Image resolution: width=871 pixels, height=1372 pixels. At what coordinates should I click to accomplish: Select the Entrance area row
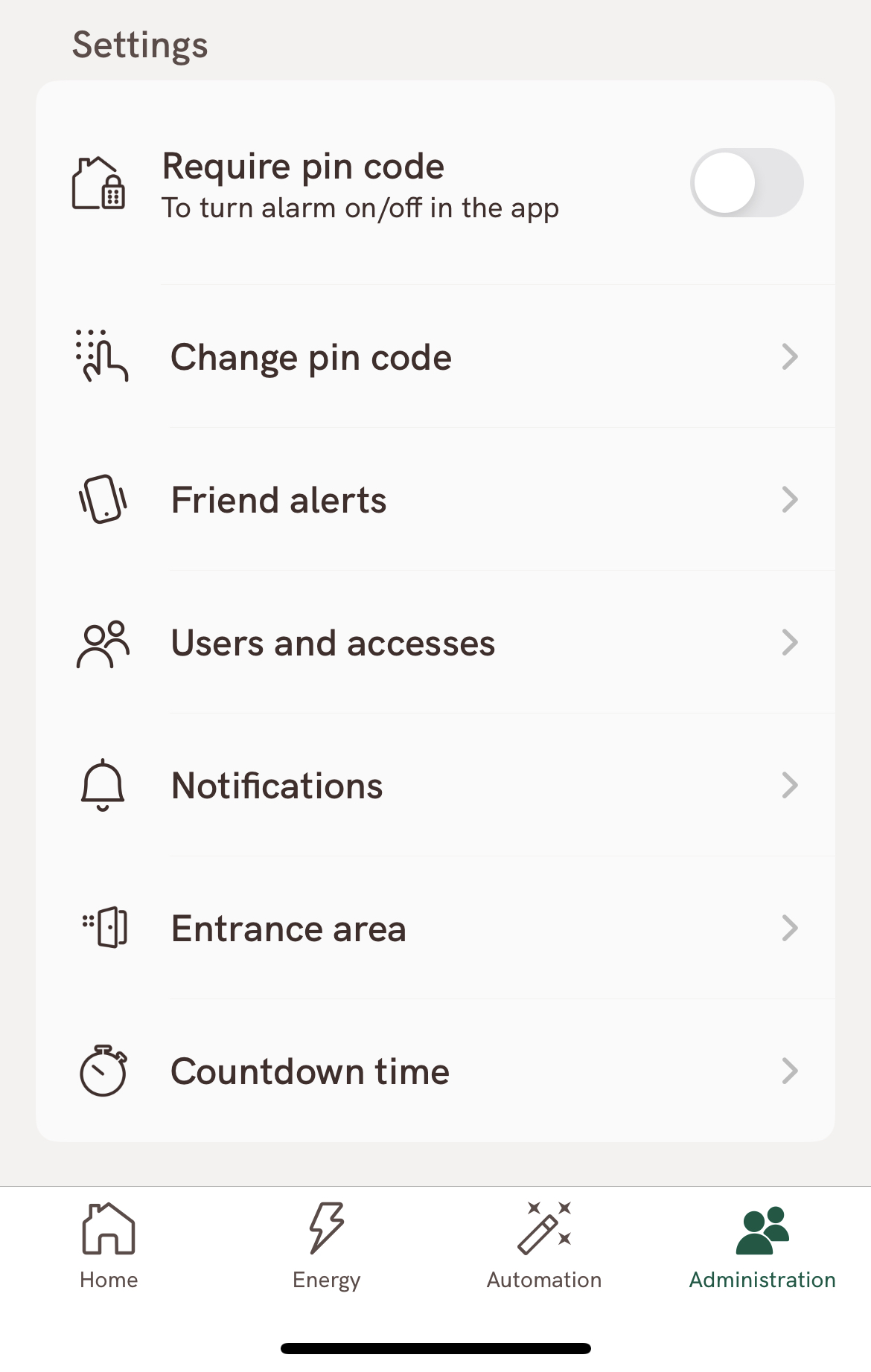(435, 929)
